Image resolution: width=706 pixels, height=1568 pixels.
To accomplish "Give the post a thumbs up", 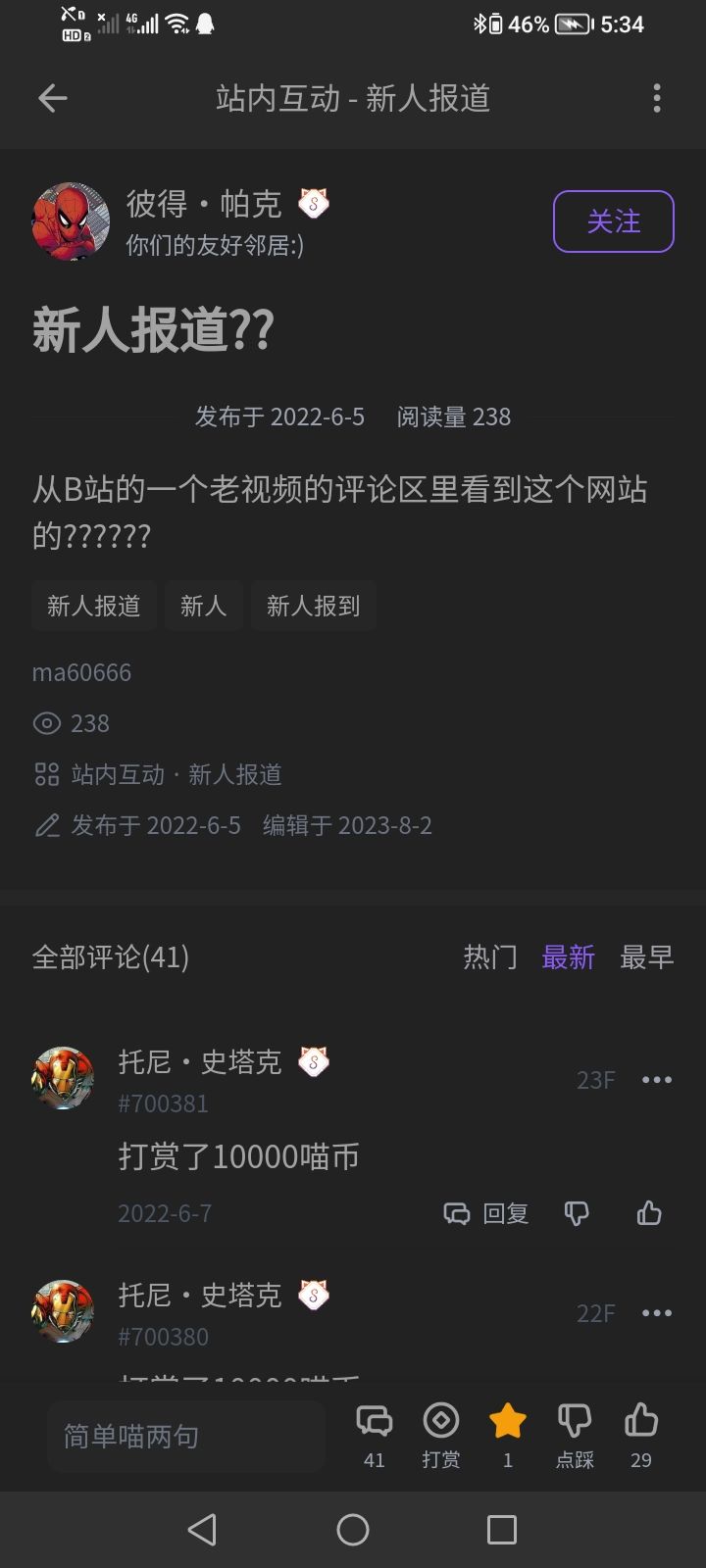I will (640, 1435).
